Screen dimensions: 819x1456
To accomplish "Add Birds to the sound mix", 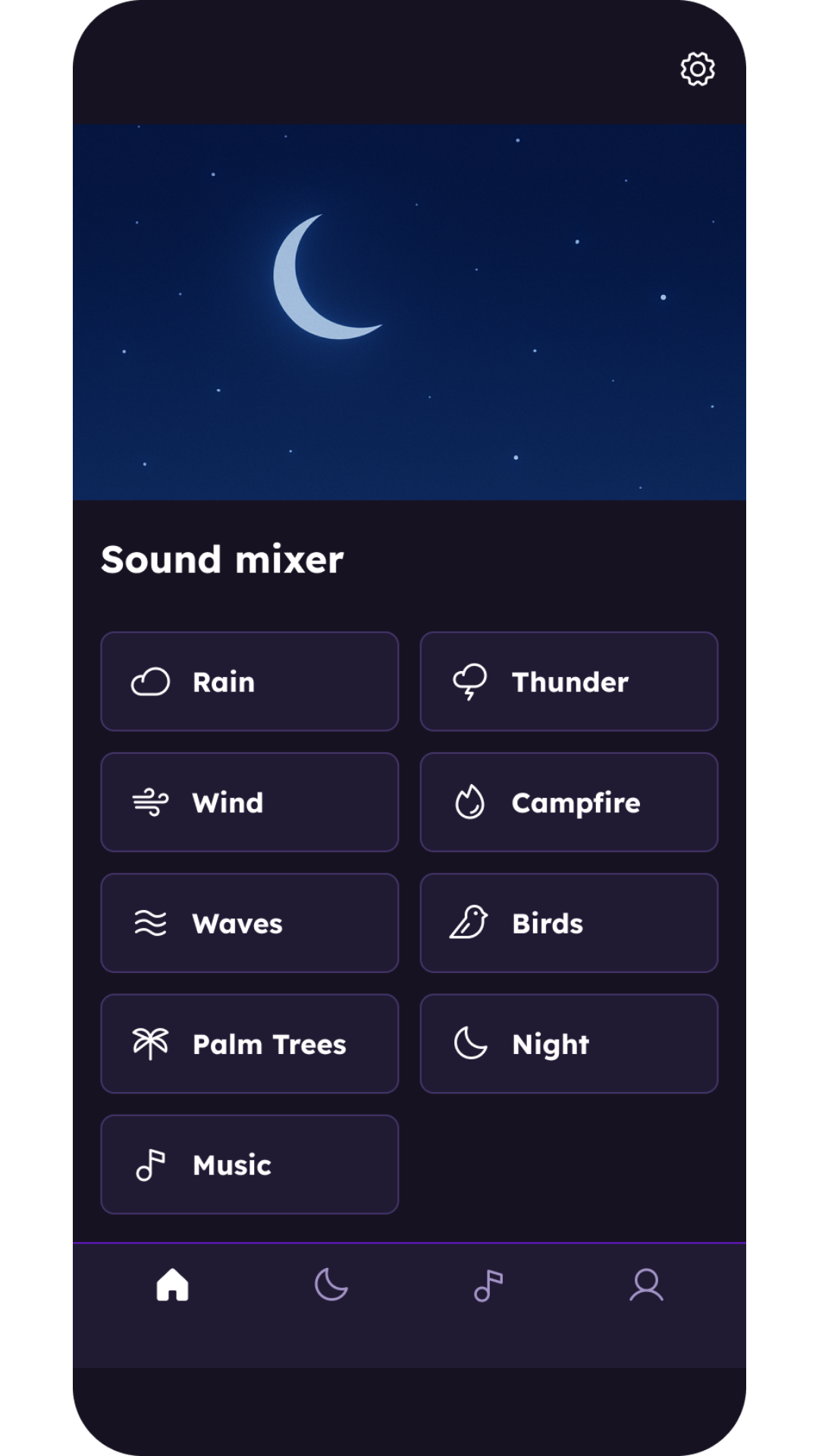I will 569,922.
